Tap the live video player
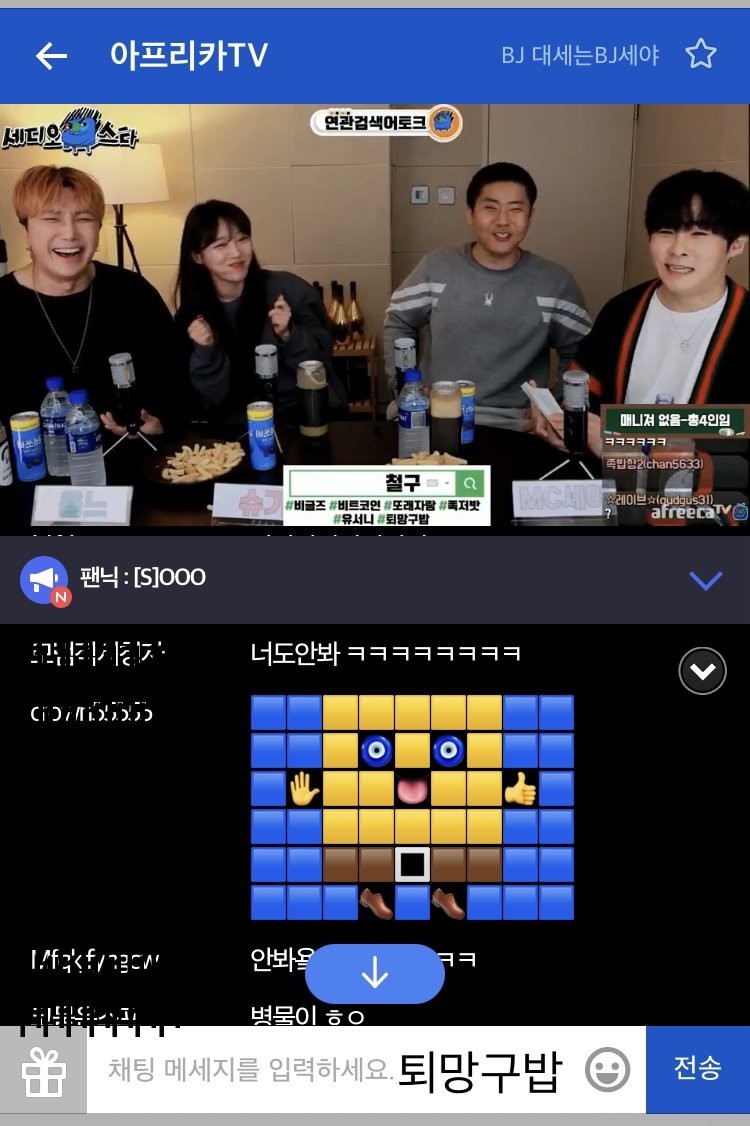 tap(375, 320)
